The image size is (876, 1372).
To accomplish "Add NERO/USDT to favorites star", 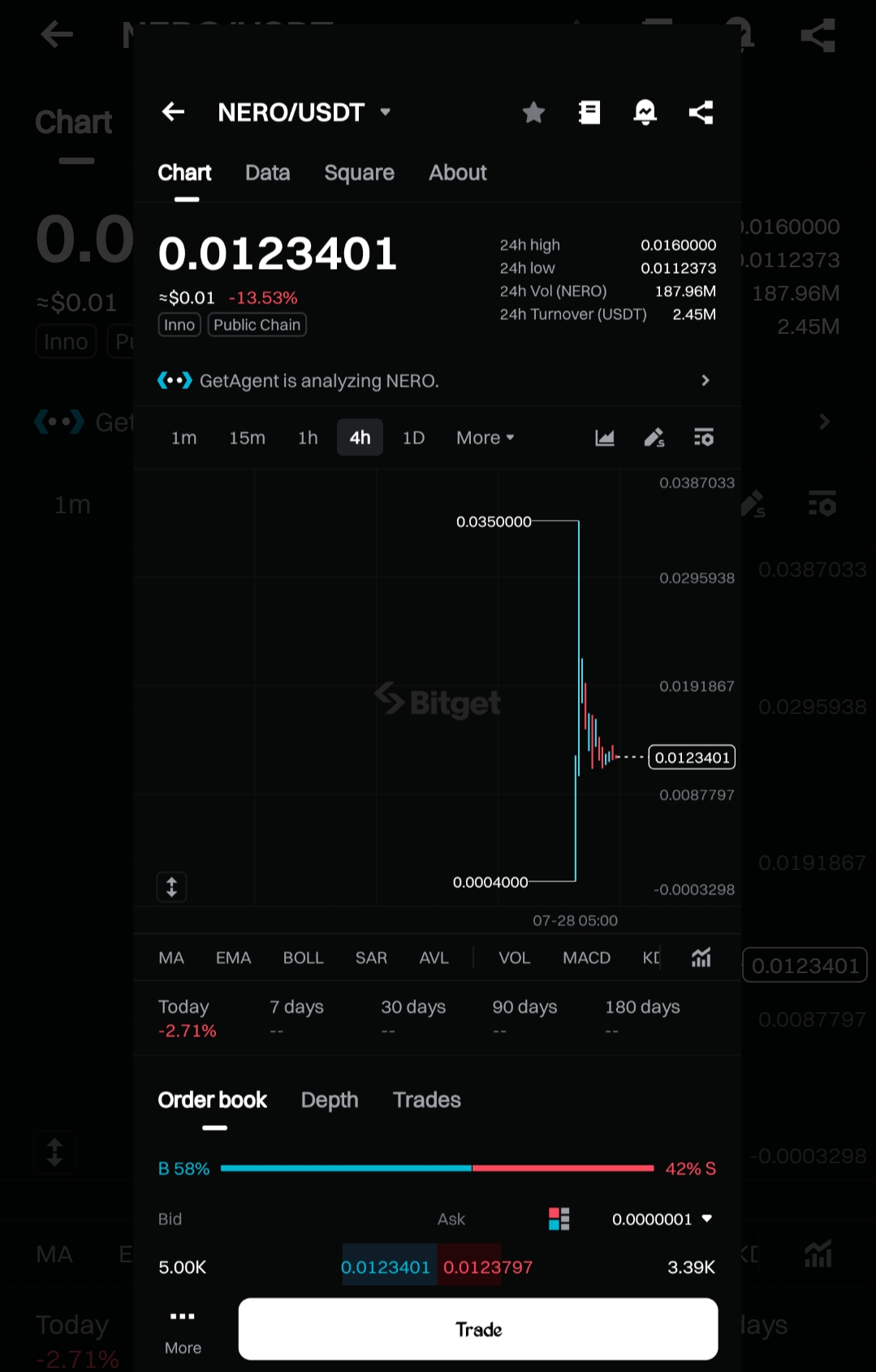I will pyautogui.click(x=533, y=112).
